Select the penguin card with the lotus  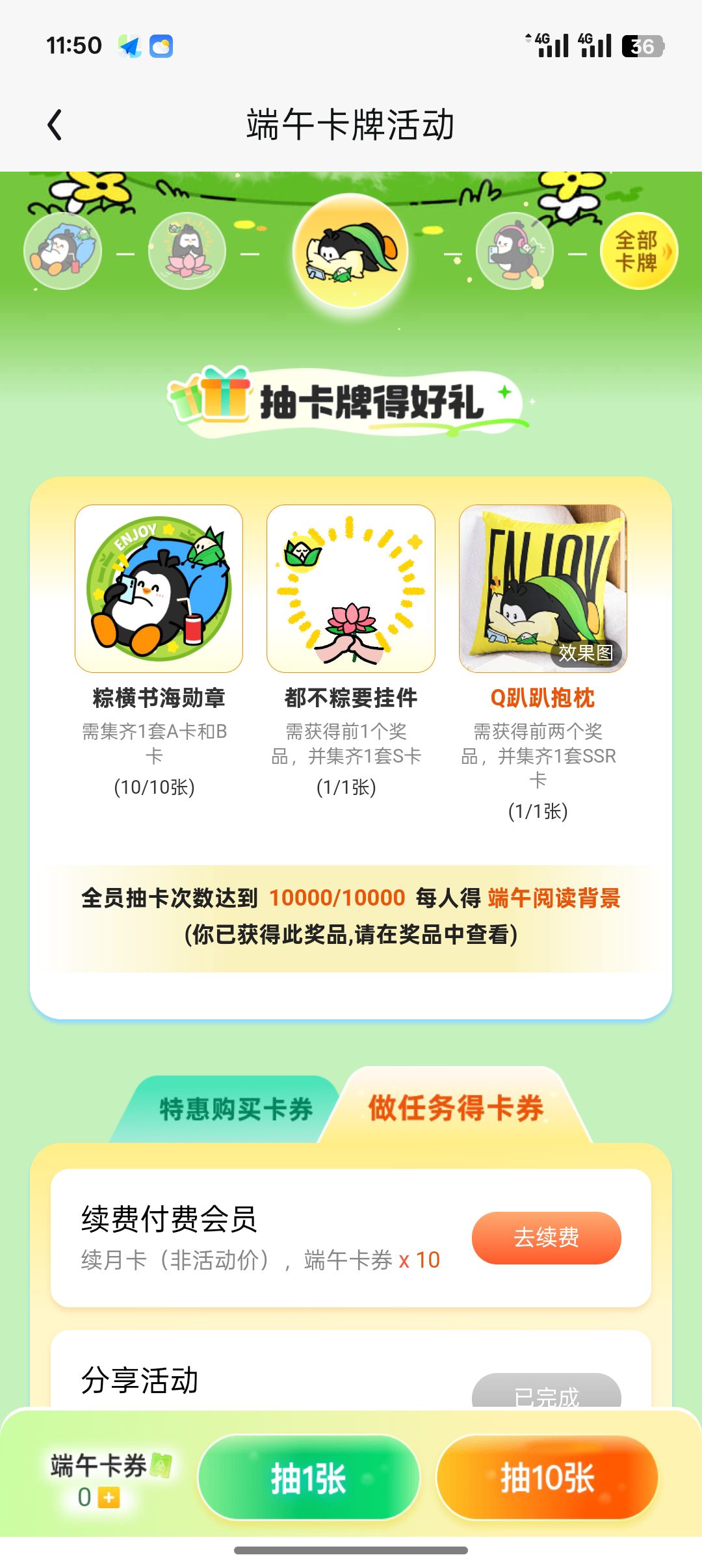click(x=187, y=251)
